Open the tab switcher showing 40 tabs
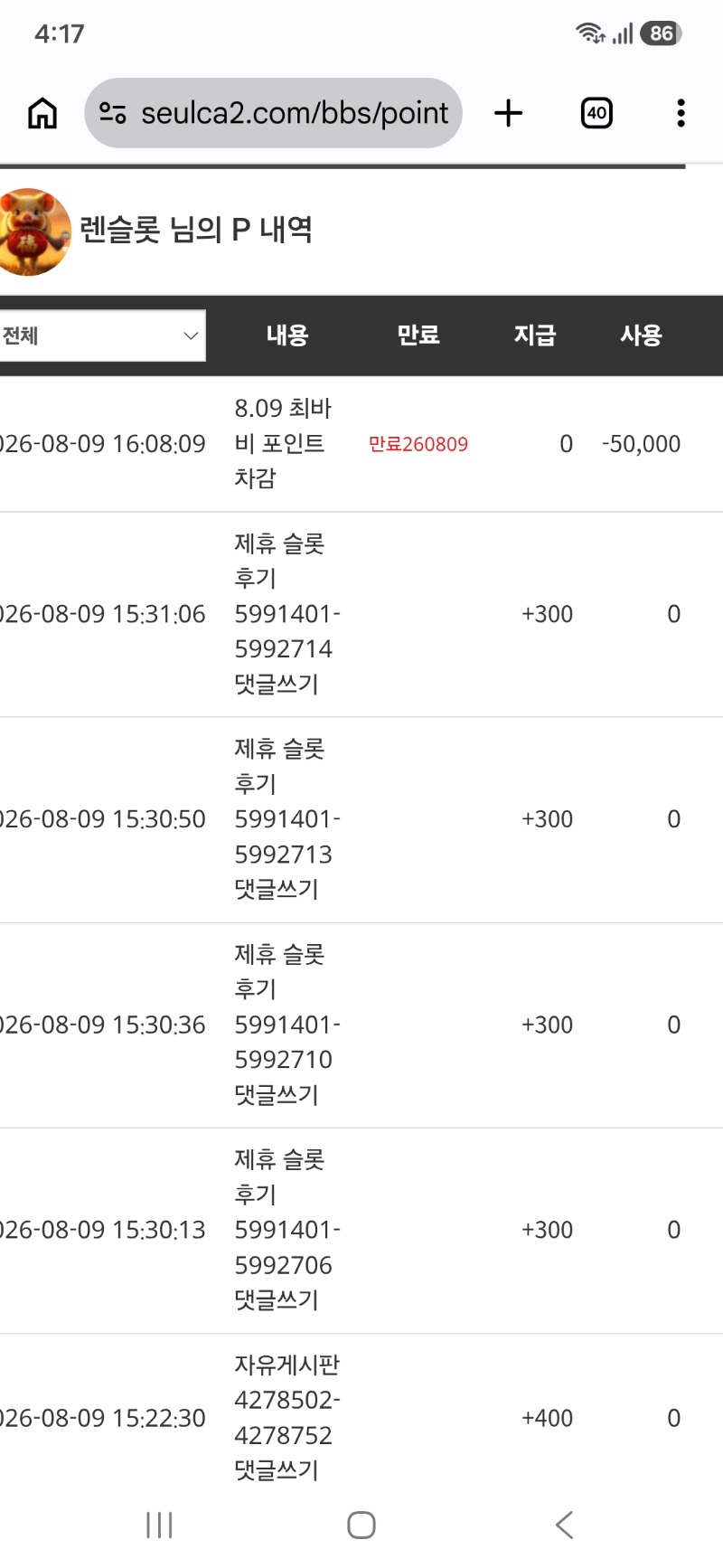The image size is (723, 1568). coord(596,113)
